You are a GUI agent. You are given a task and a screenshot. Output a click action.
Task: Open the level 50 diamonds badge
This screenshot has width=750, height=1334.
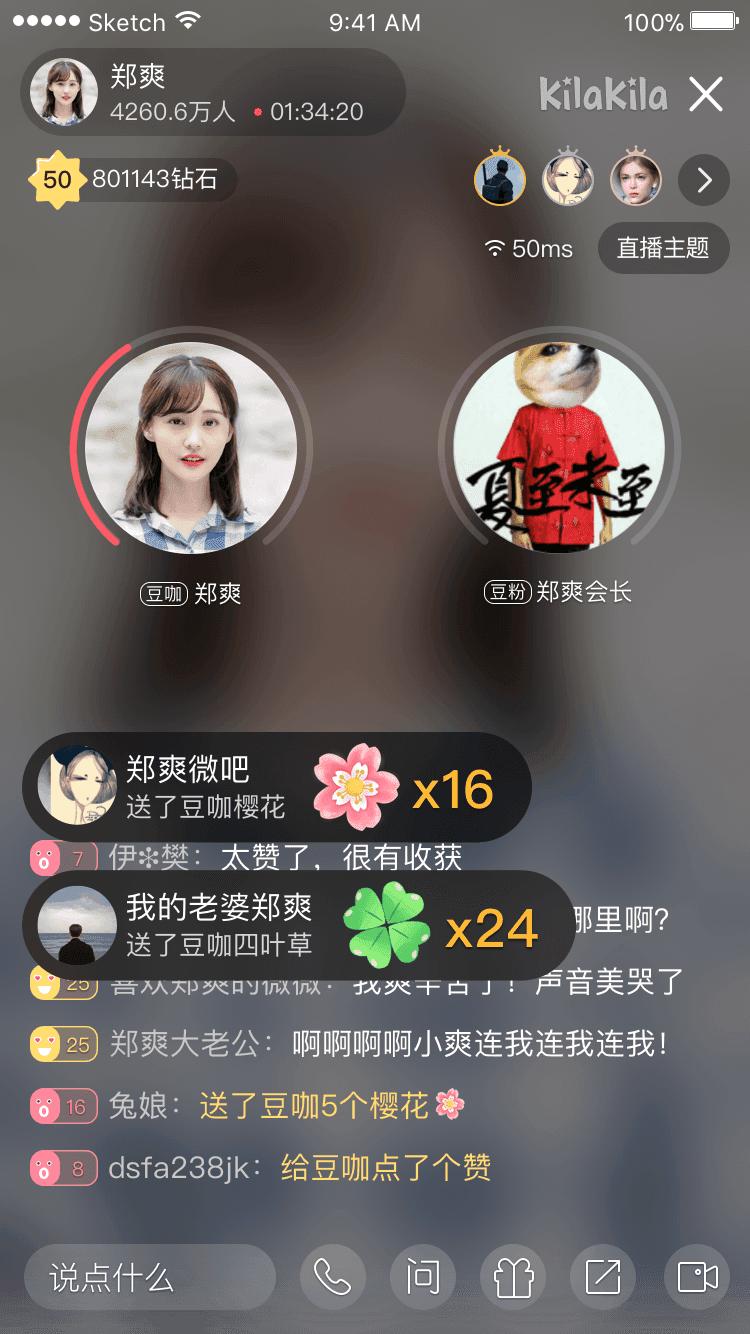(x=130, y=180)
